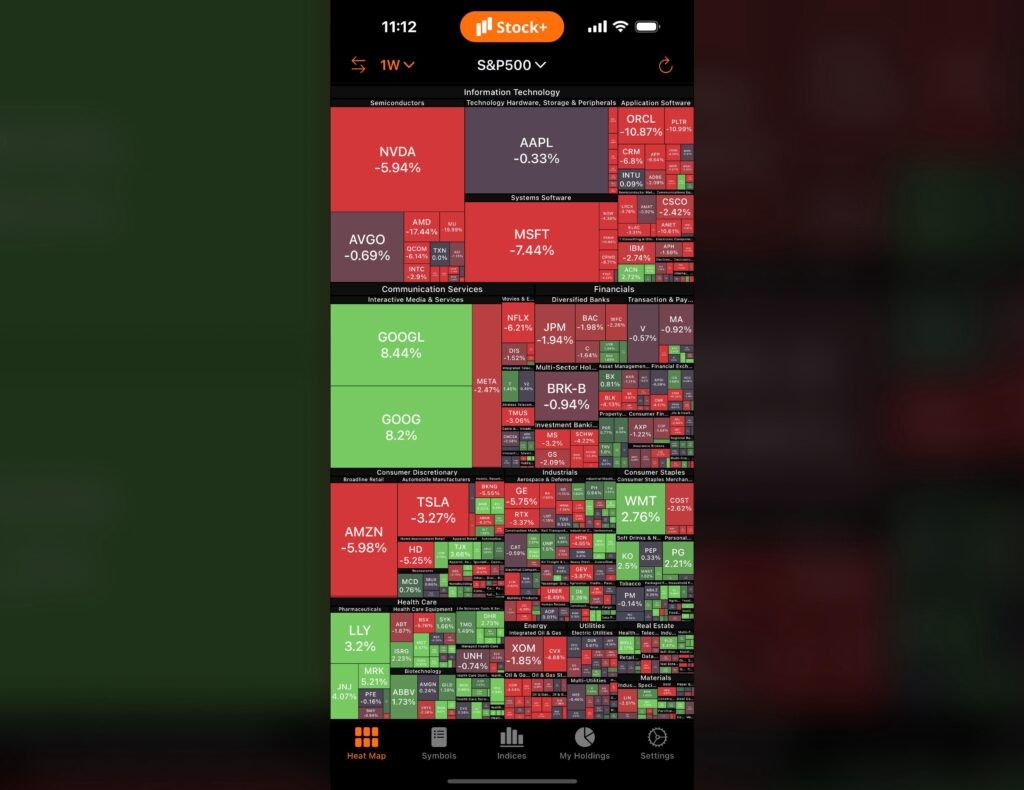Switch to the Symbols tab
The image size is (1024, 790).
coord(438,743)
